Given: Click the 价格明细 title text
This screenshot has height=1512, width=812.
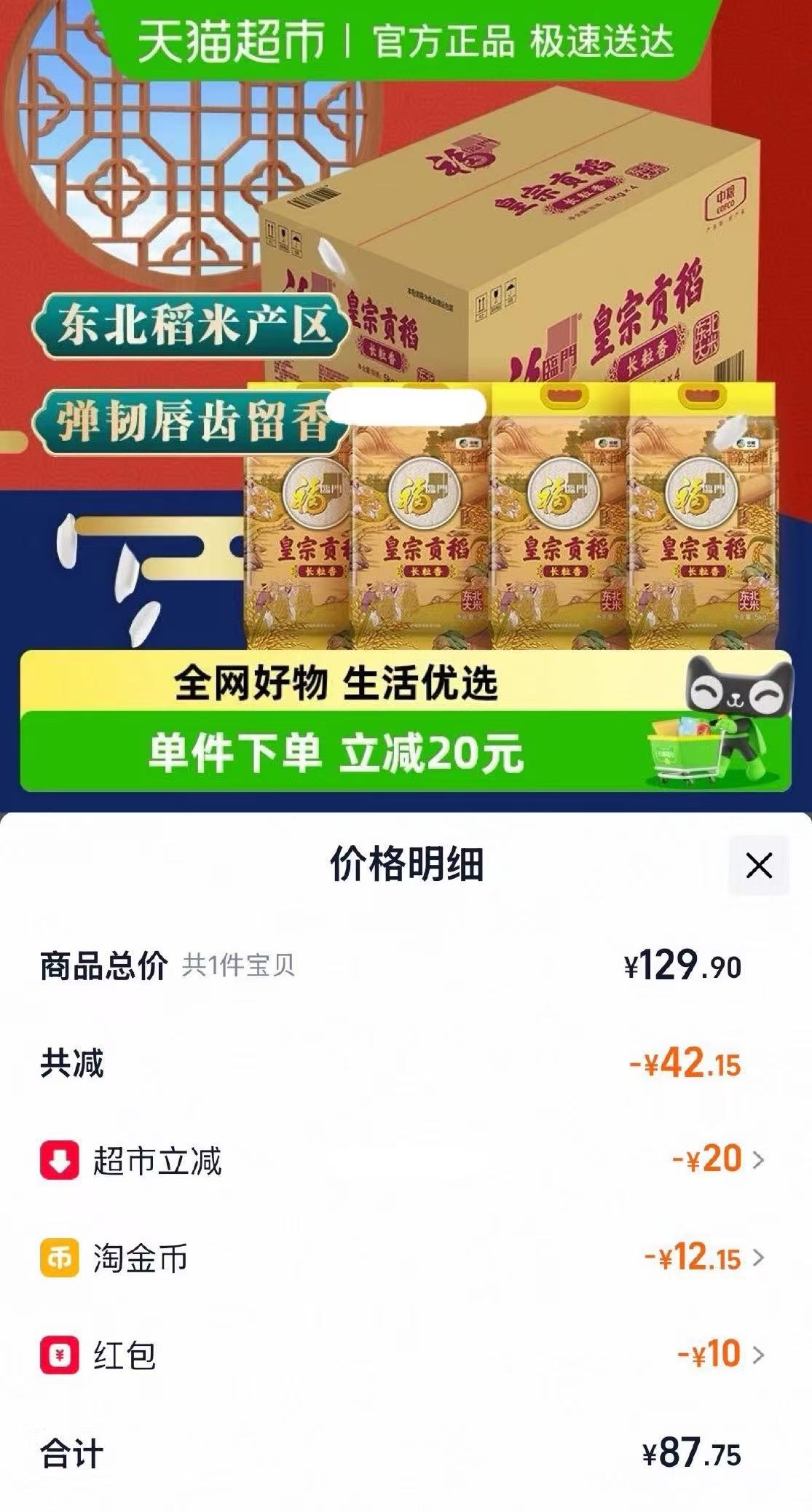Looking at the screenshot, I should (406, 864).
